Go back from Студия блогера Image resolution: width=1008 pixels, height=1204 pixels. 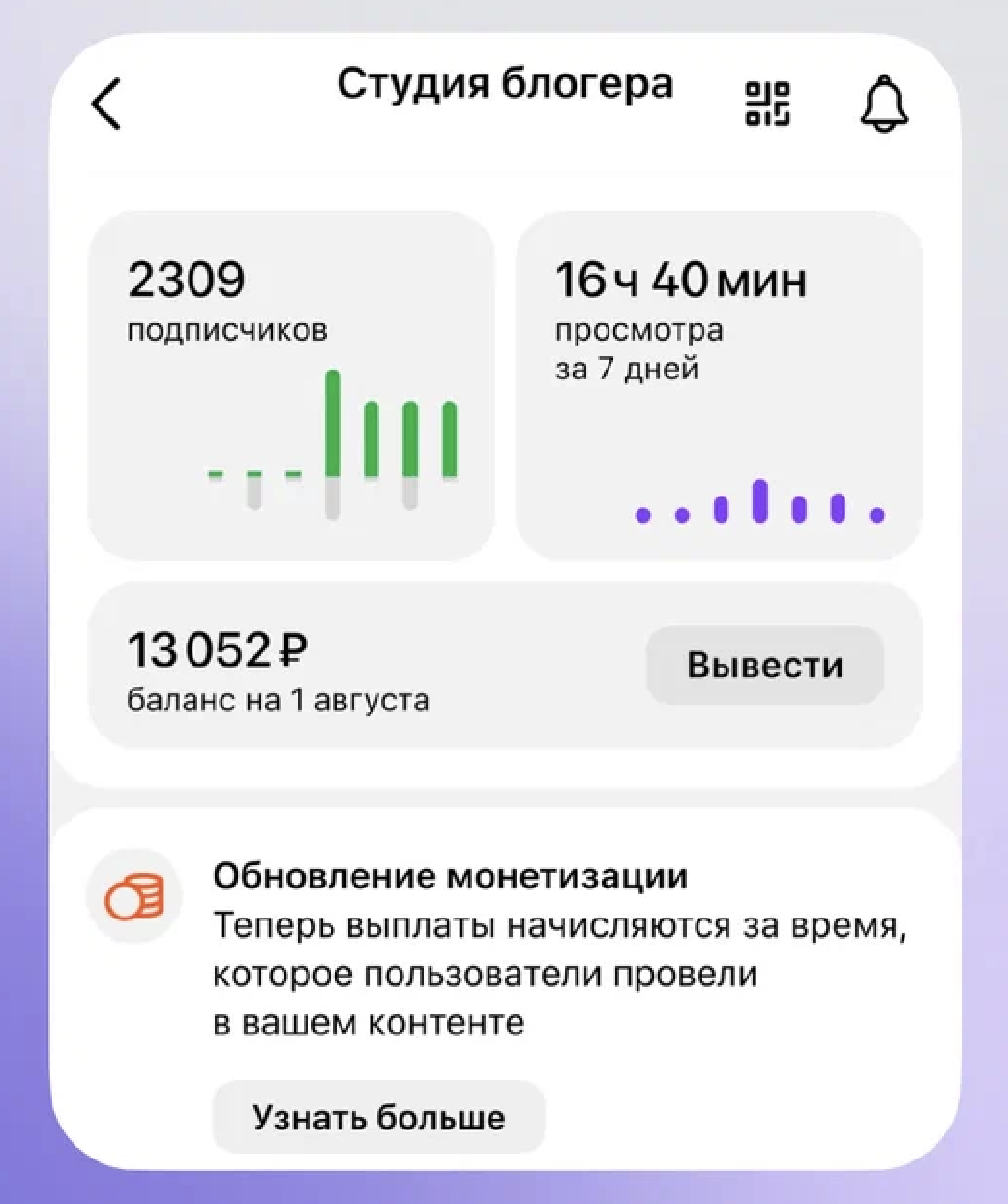point(106,103)
